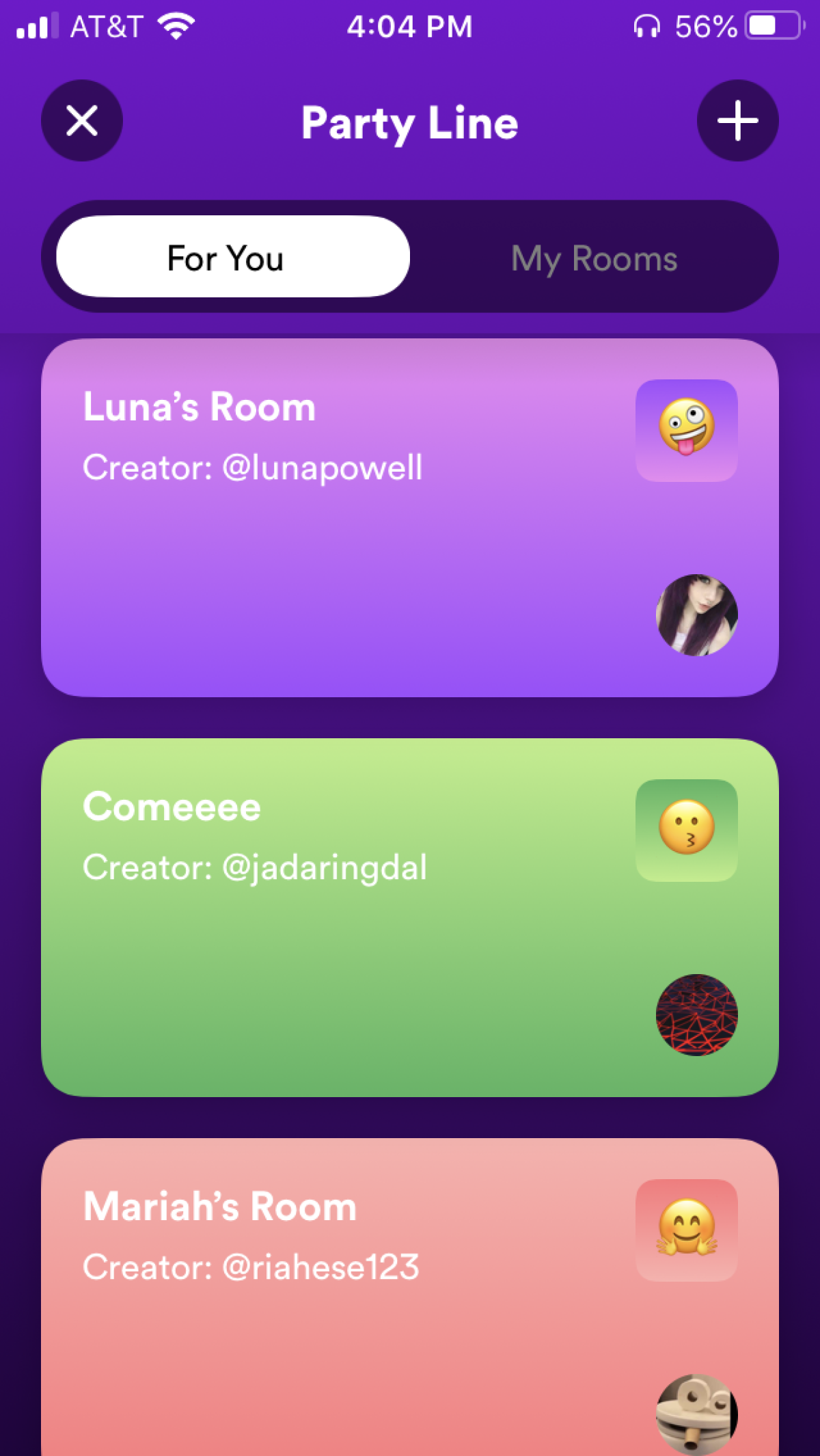Close the Party Line screen
The height and width of the screenshot is (1456, 820).
tap(82, 121)
